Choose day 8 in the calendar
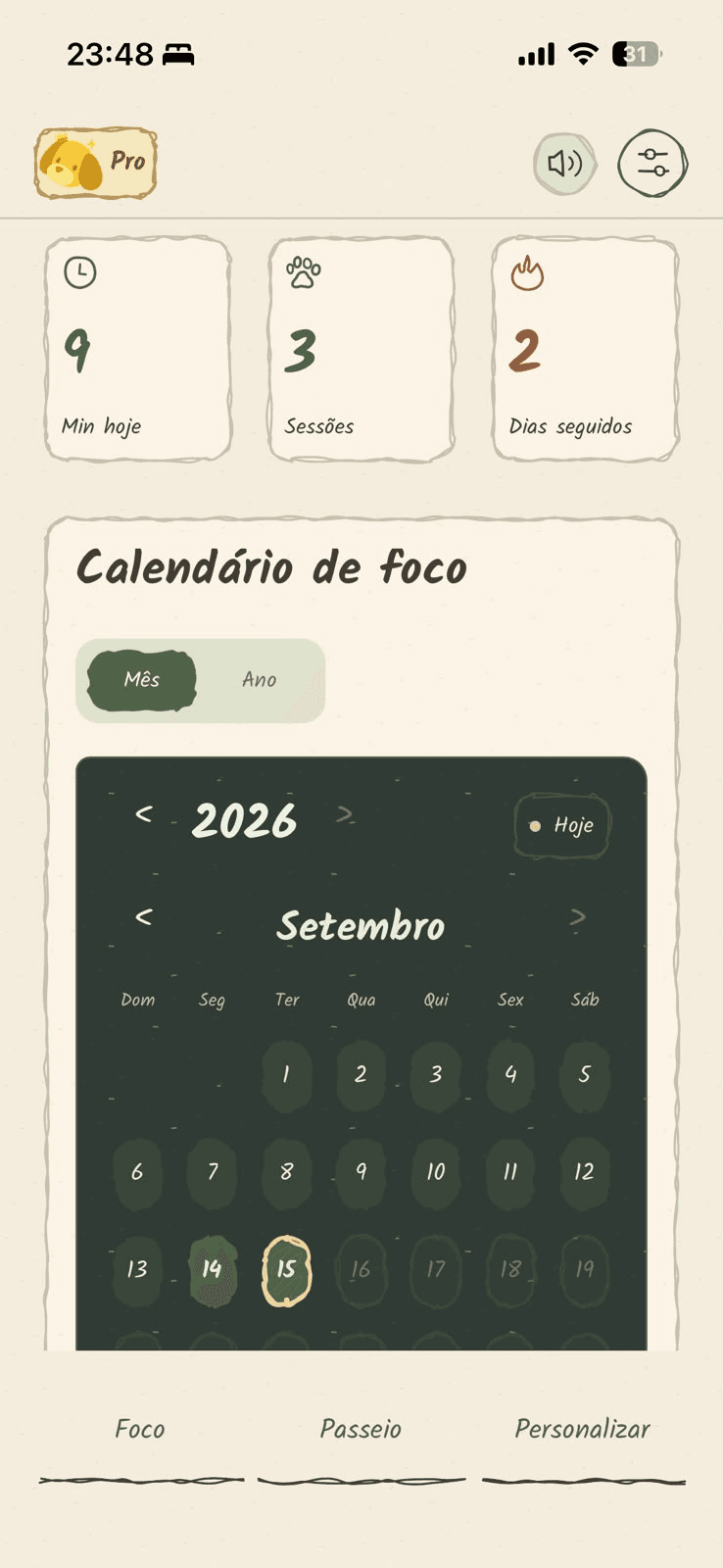The image size is (723, 1568). coord(286,1172)
